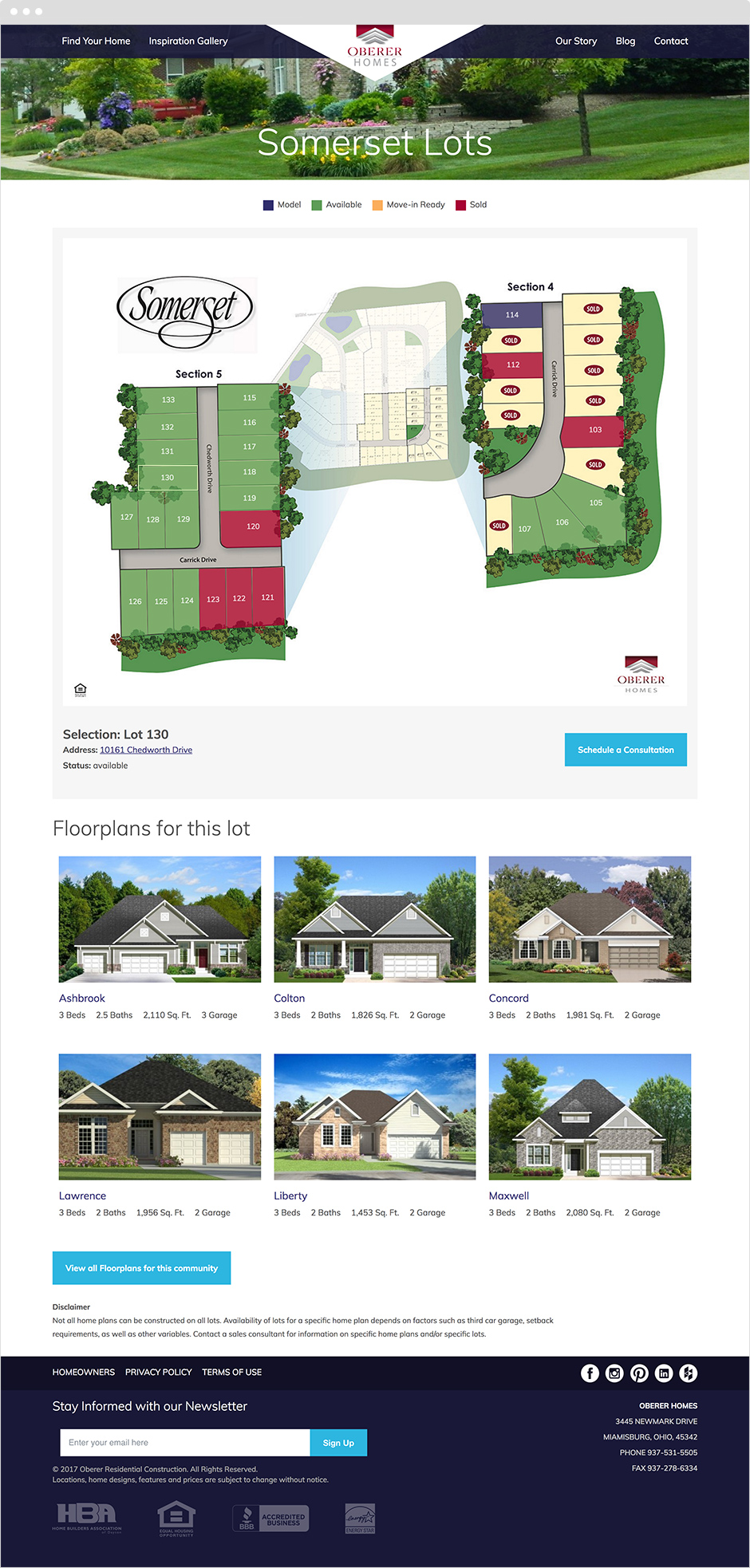Select the Contact menu item

click(671, 41)
